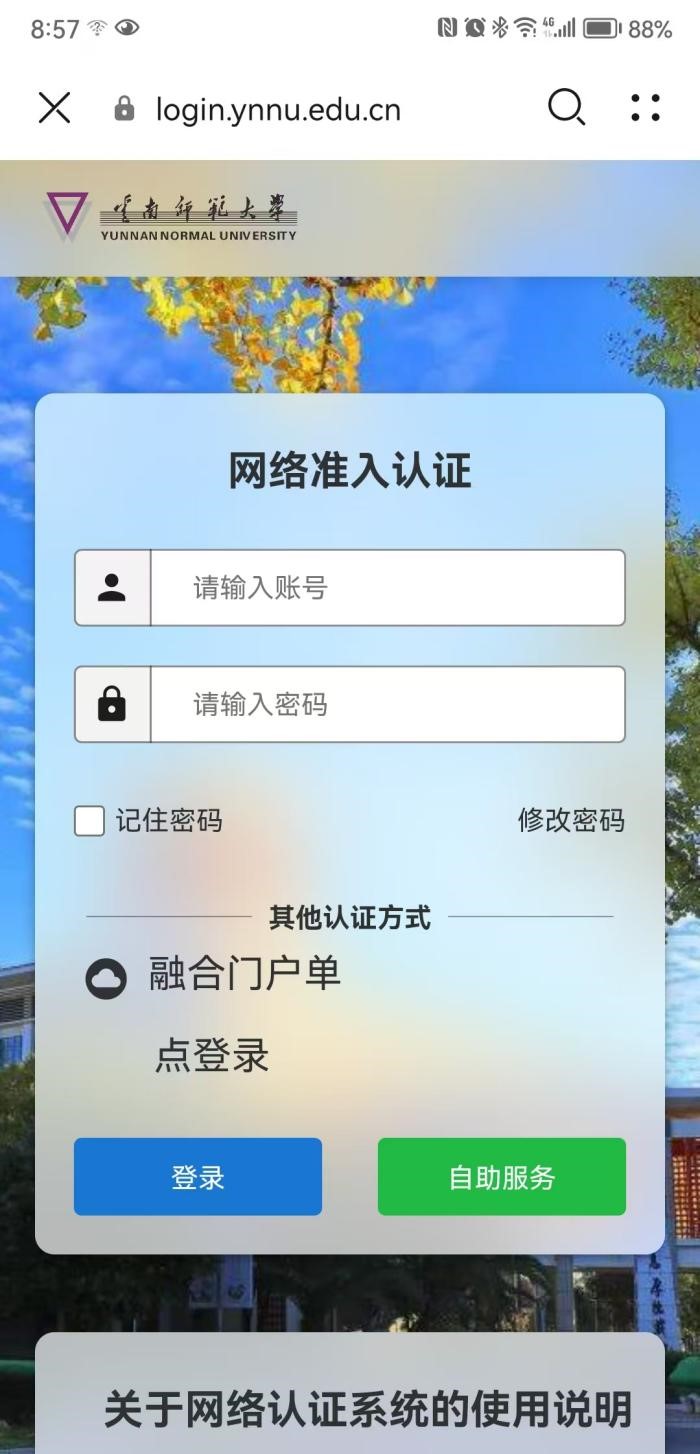Tap the login.ynnu.edu.cn address bar
The image size is (700, 1454).
click(278, 109)
